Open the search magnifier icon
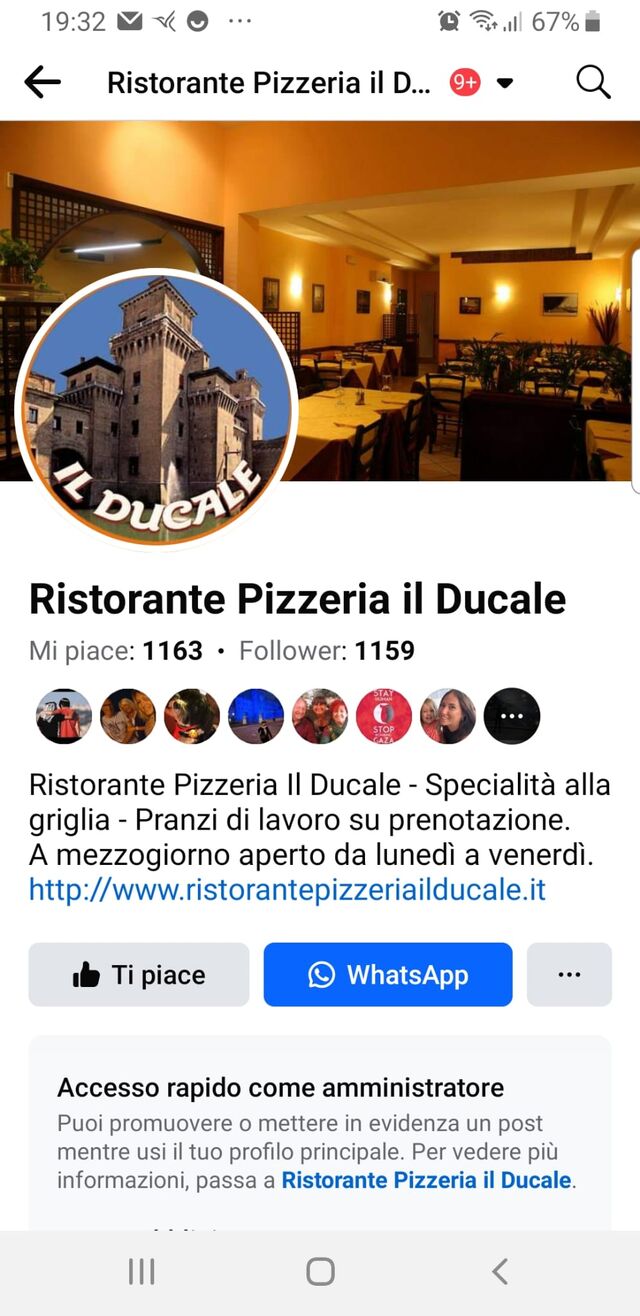The width and height of the screenshot is (640, 1316). (593, 83)
